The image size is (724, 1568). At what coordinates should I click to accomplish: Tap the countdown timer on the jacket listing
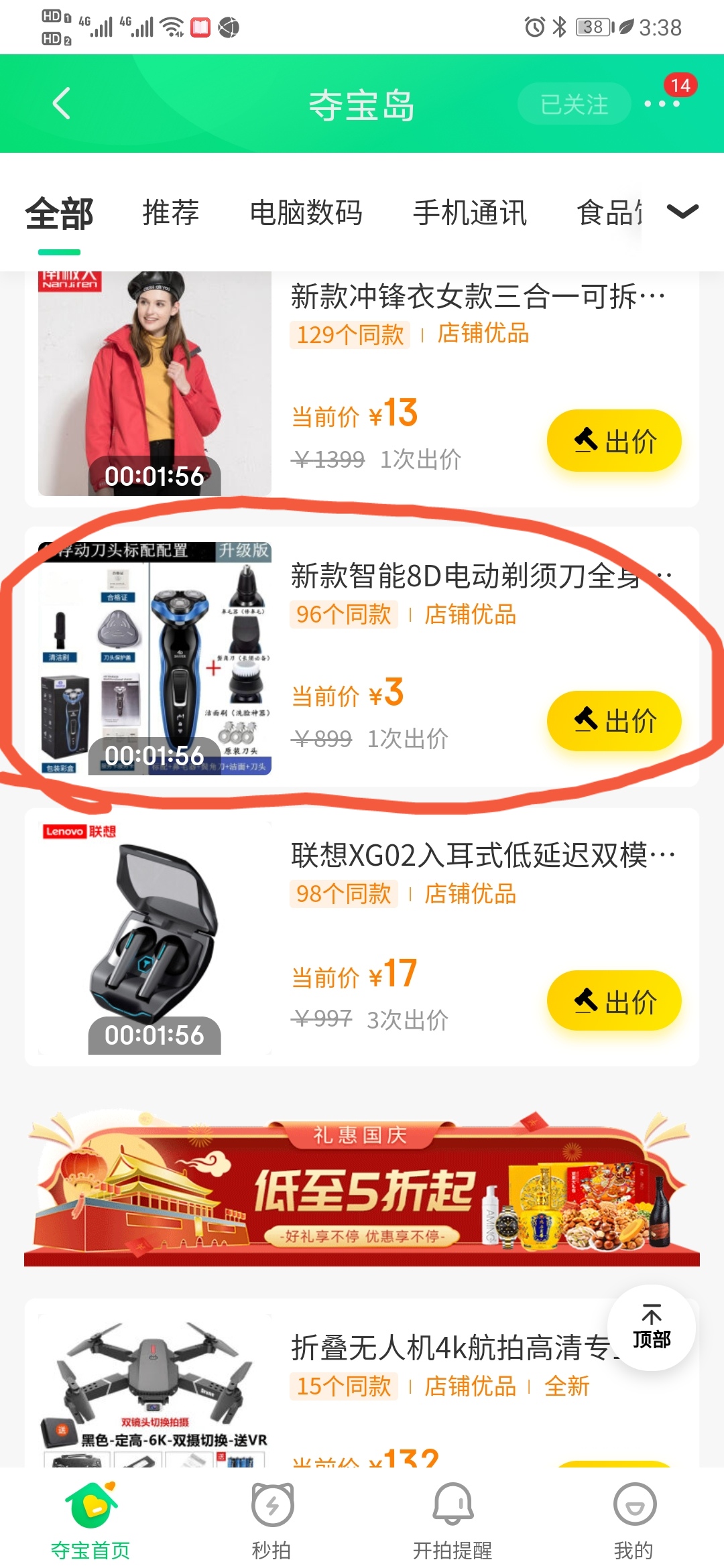(156, 477)
